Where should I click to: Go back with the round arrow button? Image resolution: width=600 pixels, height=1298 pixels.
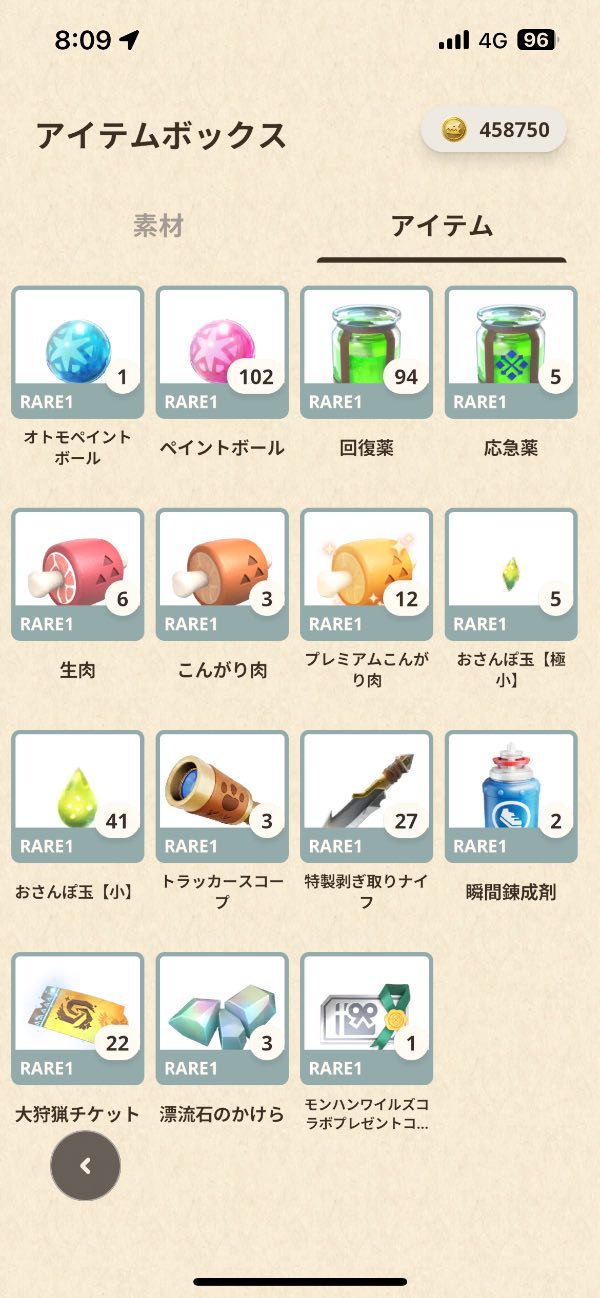tap(86, 1165)
